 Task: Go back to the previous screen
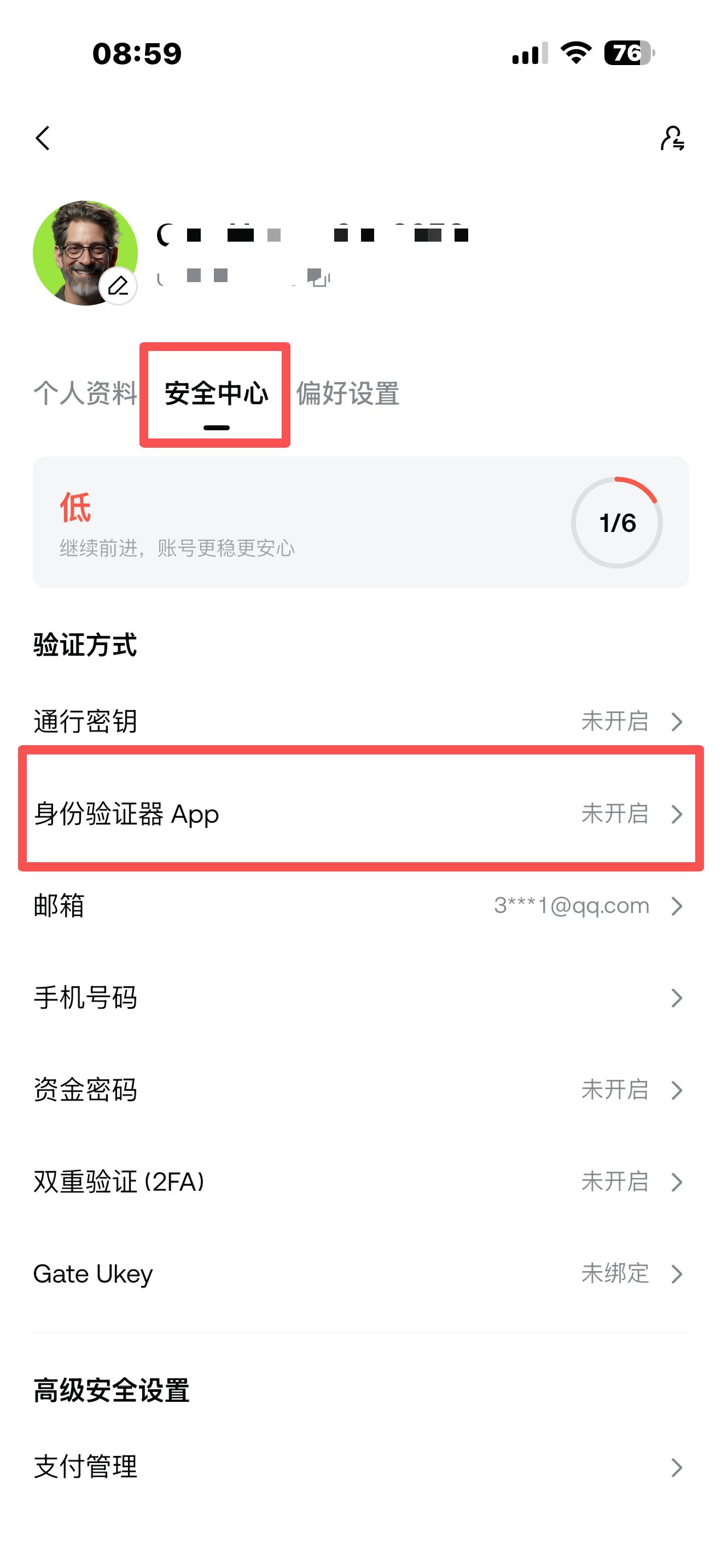[43, 139]
